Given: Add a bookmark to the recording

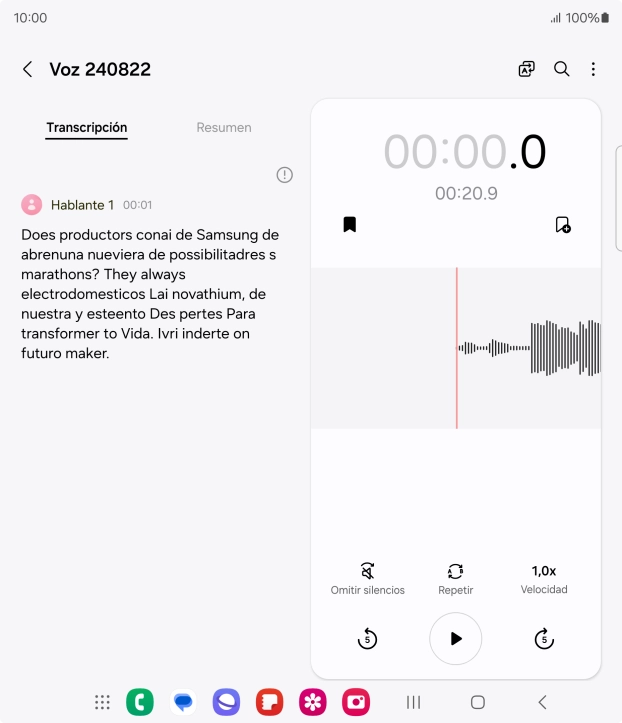Looking at the screenshot, I should [x=350, y=225].
